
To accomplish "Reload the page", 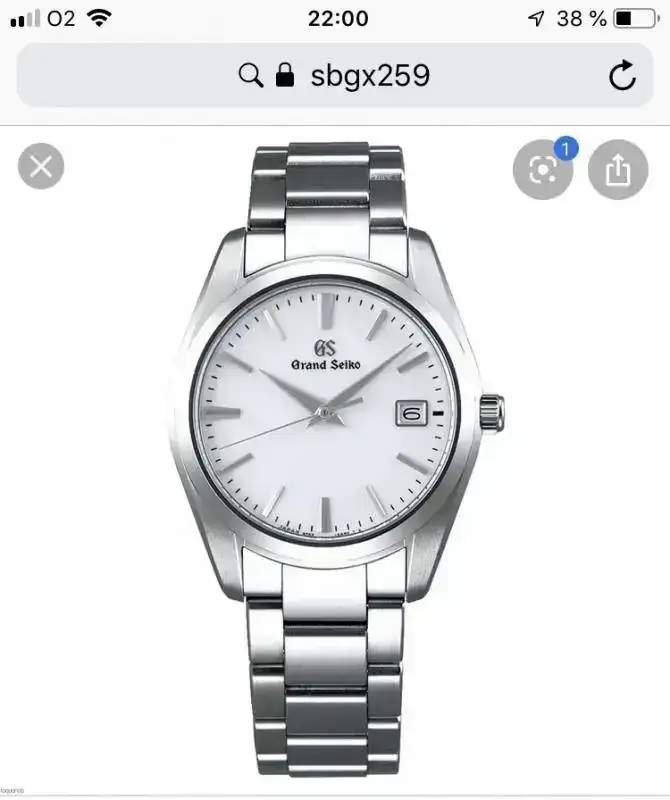I will click(x=622, y=76).
